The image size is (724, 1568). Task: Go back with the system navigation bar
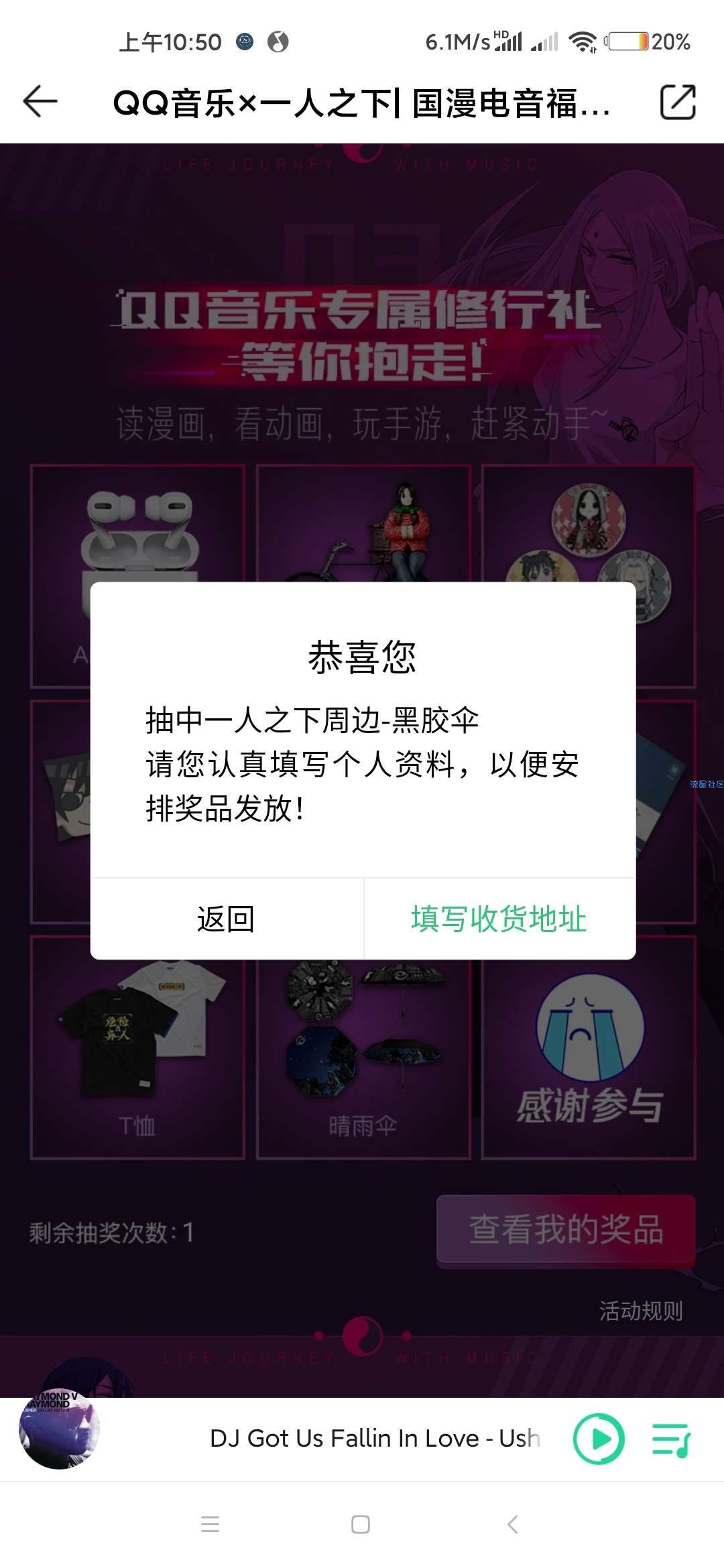(x=513, y=1524)
